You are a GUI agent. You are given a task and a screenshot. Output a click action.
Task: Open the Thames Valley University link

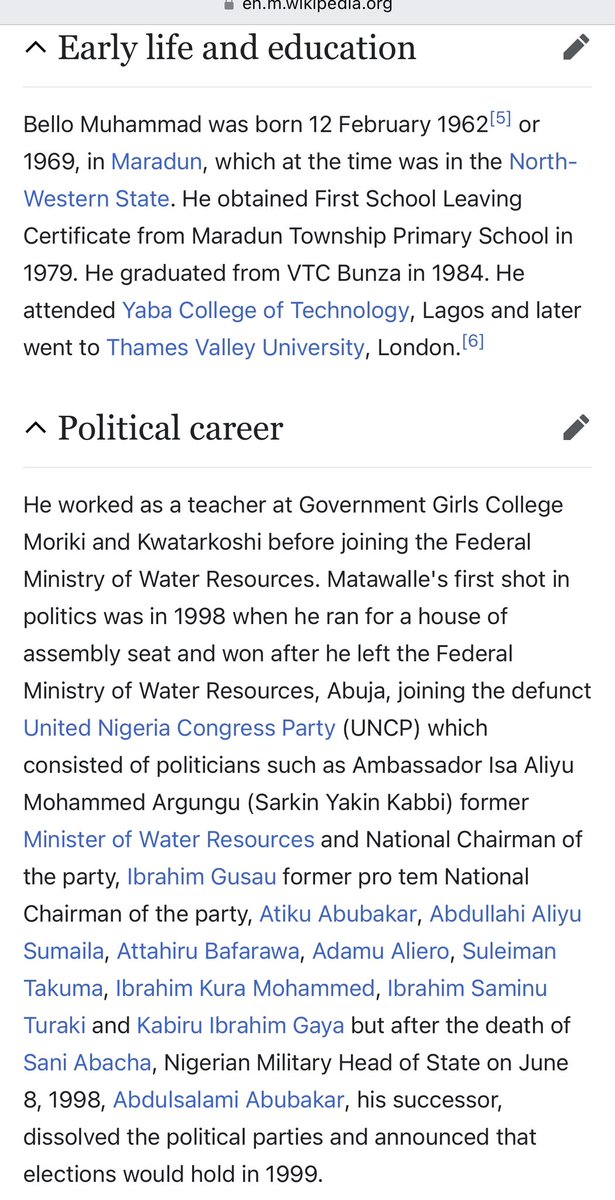235,347
